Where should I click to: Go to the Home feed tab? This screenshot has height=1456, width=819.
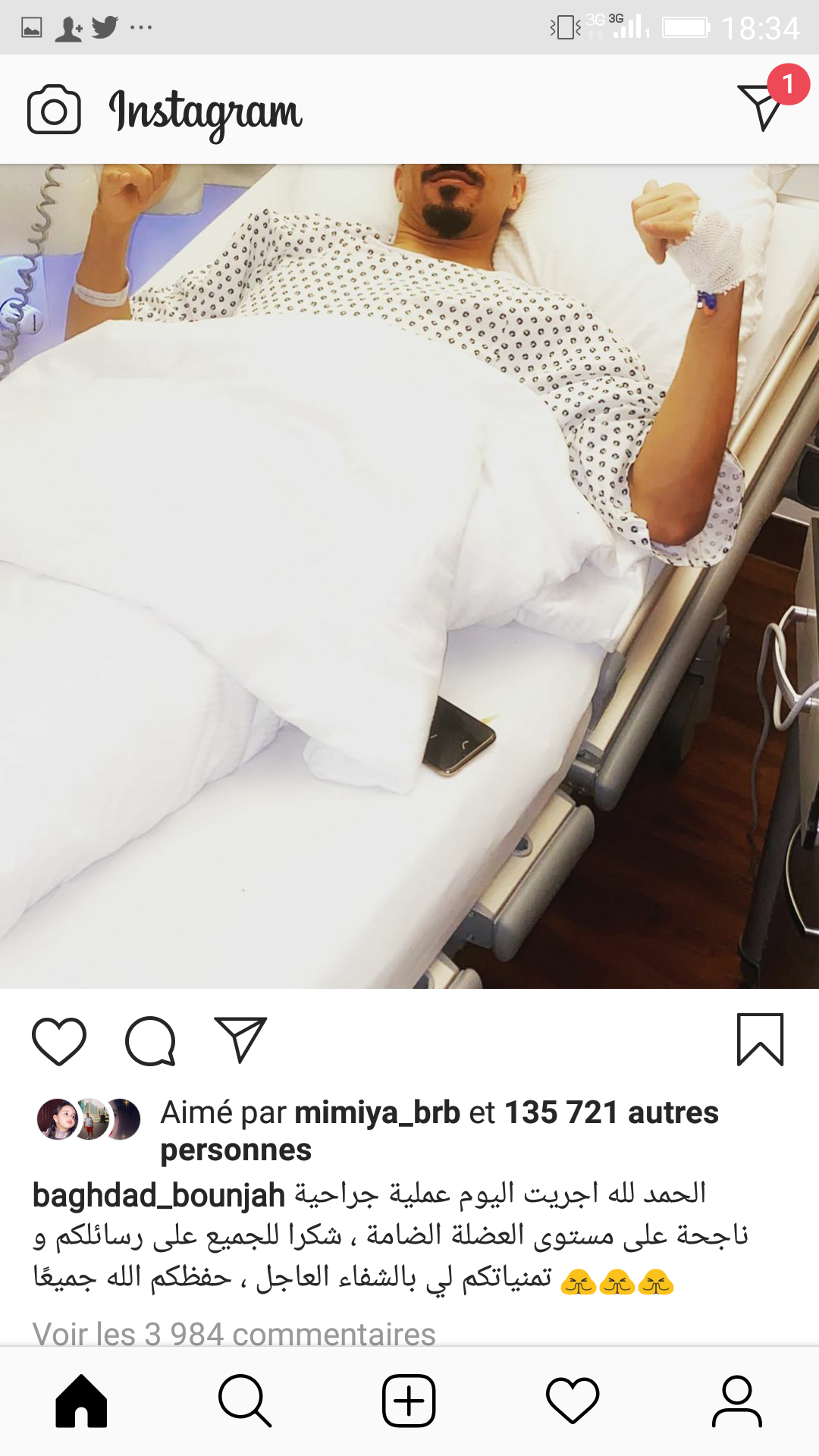(82, 1401)
